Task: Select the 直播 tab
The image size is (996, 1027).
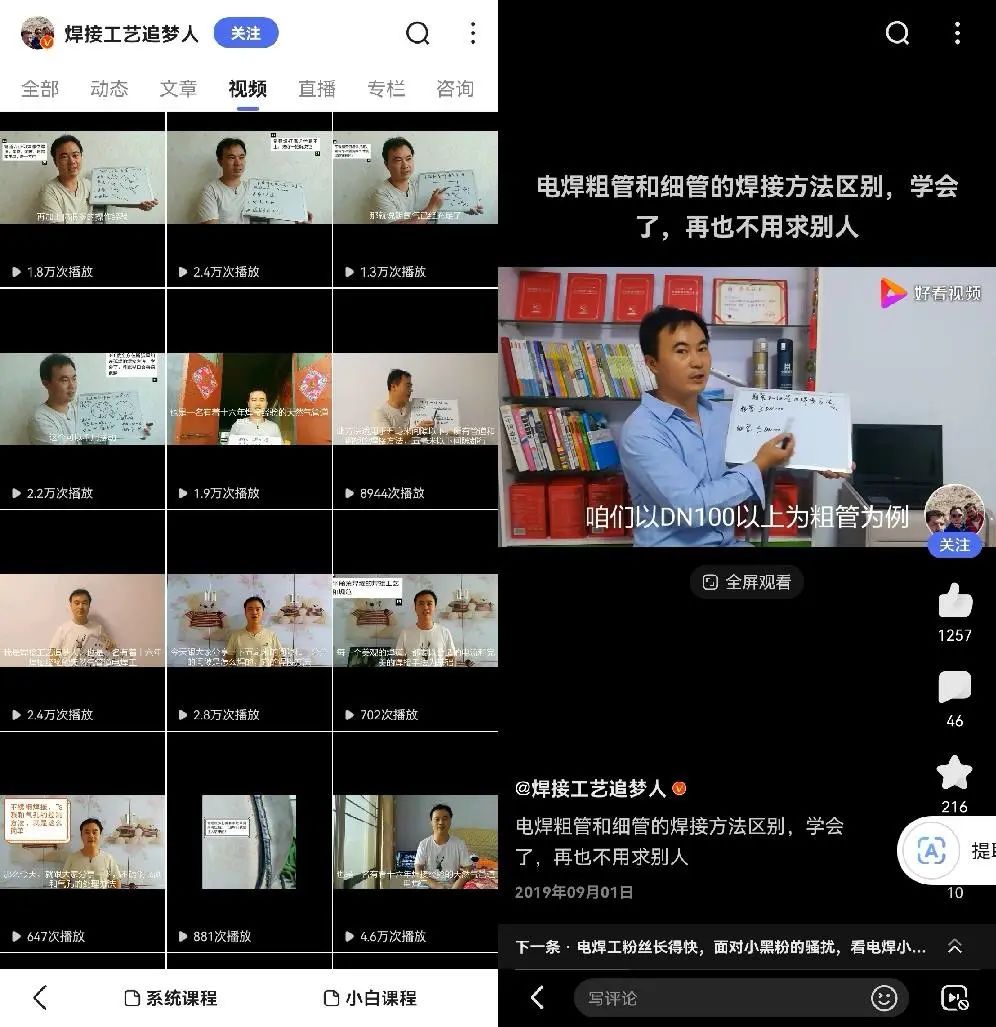Action: [x=317, y=89]
